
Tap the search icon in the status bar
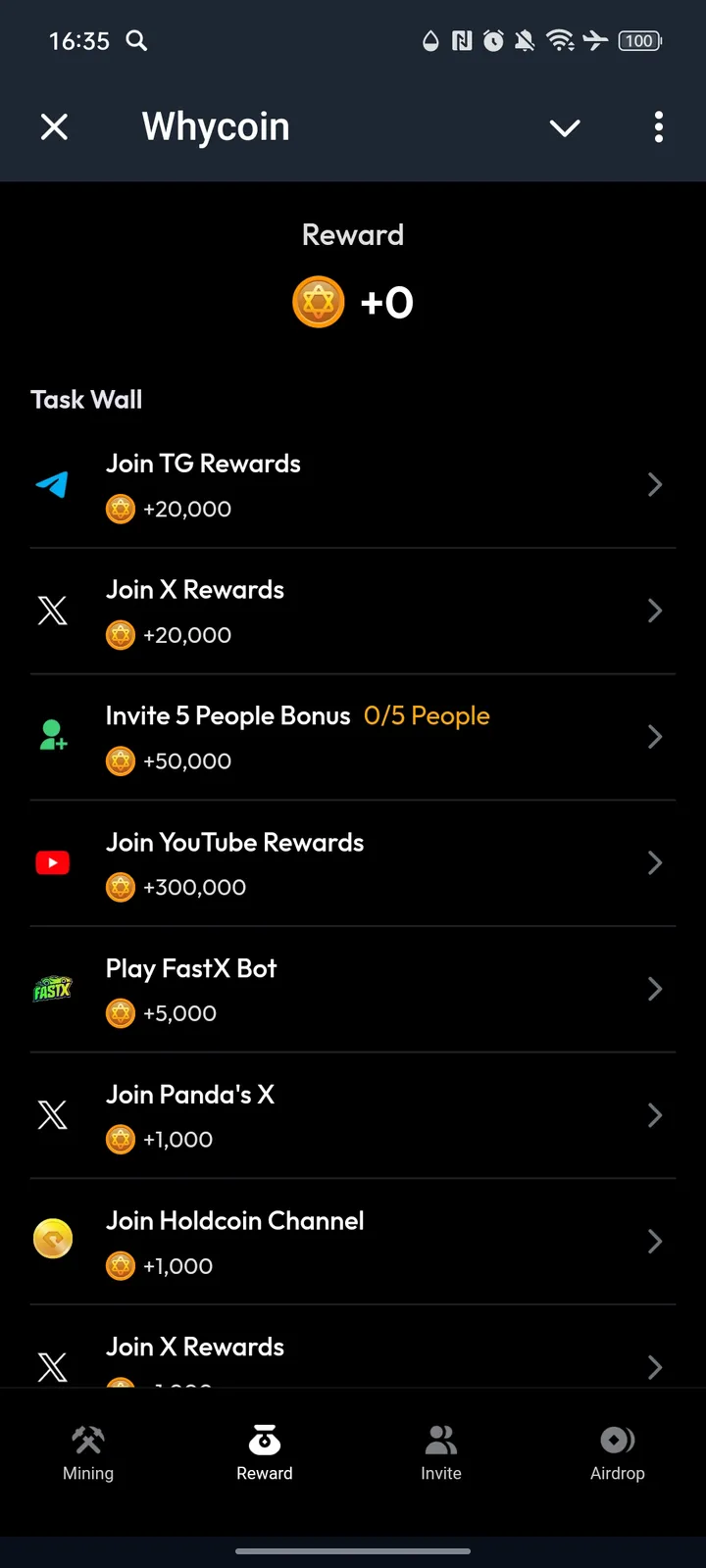pos(136,41)
